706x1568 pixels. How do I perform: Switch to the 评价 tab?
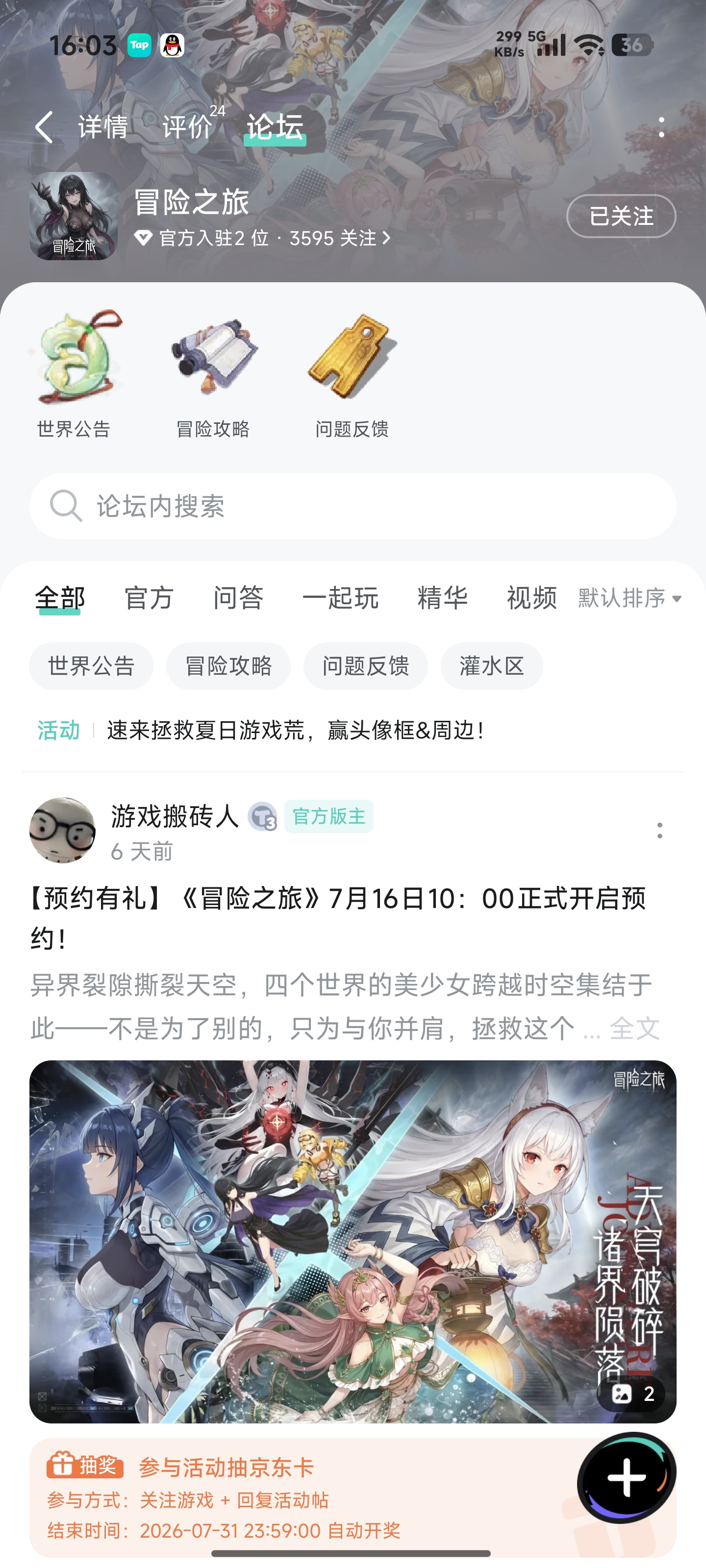click(188, 127)
